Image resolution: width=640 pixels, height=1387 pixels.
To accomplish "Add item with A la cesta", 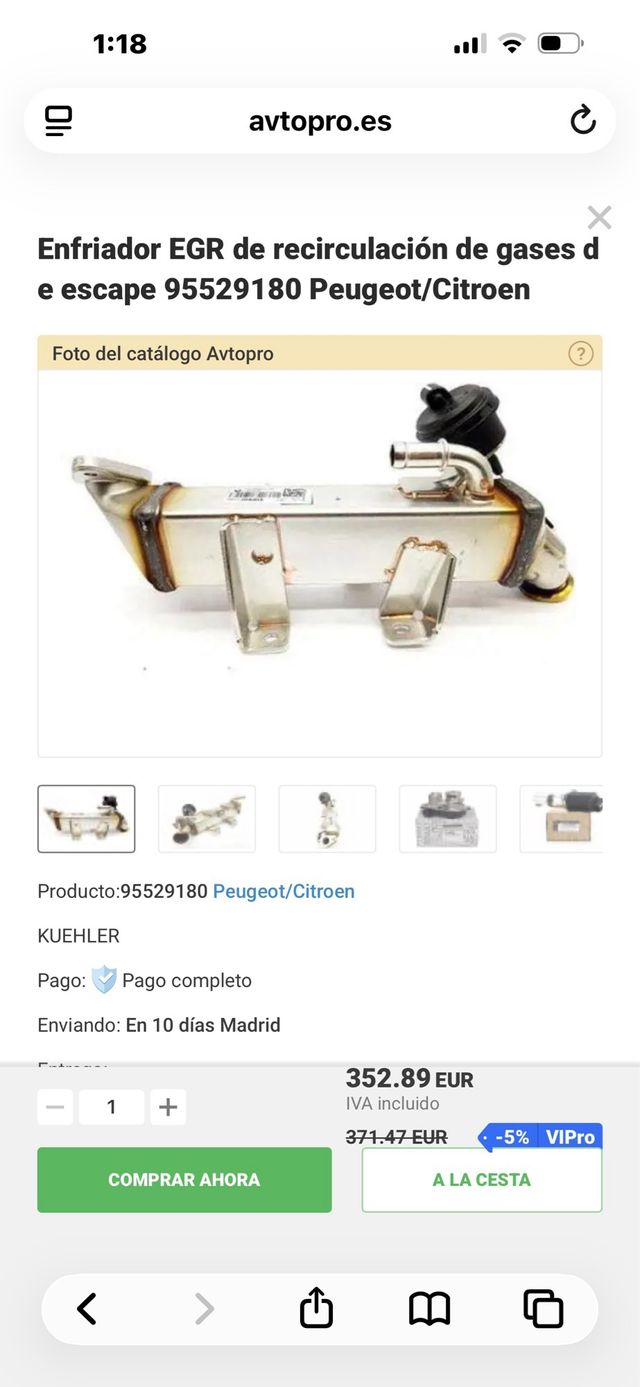I will tap(481, 1180).
